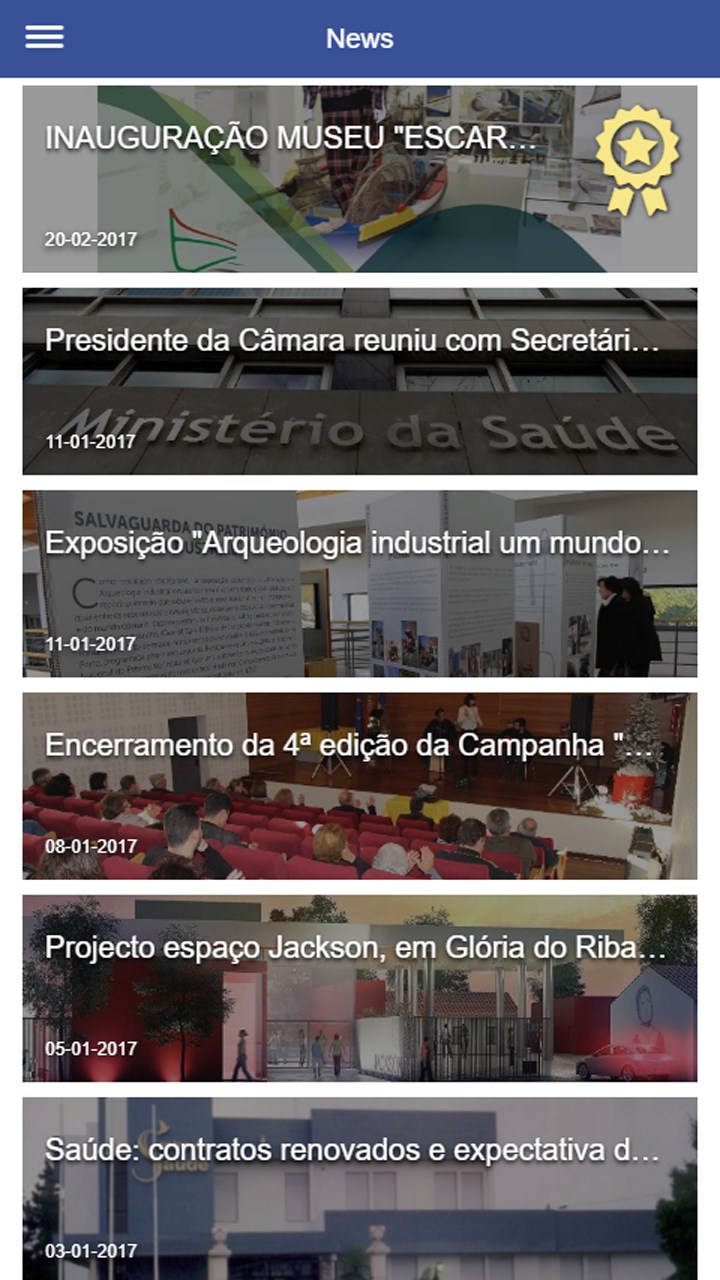Open the Inauguração Museu "Escar…" news card
This screenshot has width=720, height=1280.
[359, 179]
